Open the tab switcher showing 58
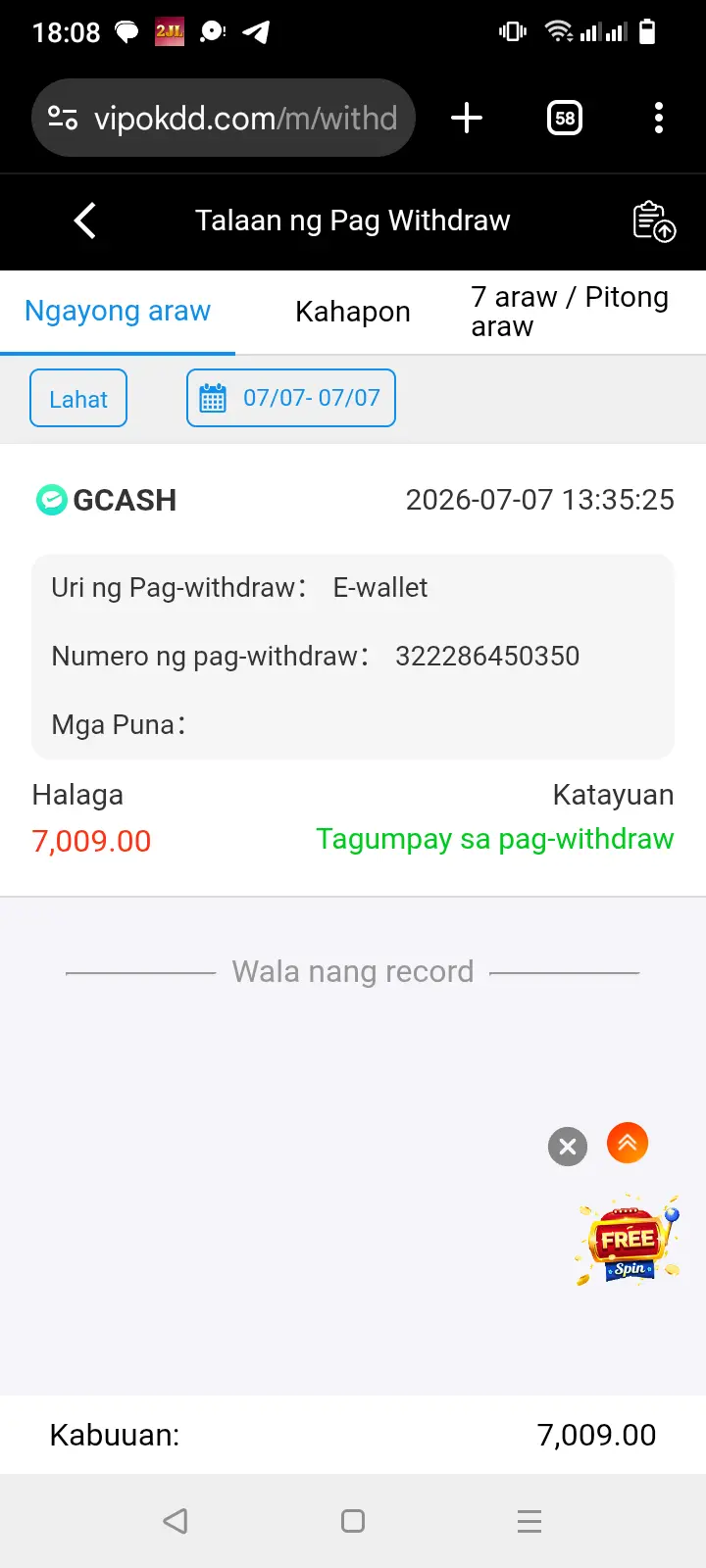Image resolution: width=706 pixels, height=1568 pixels. (565, 118)
